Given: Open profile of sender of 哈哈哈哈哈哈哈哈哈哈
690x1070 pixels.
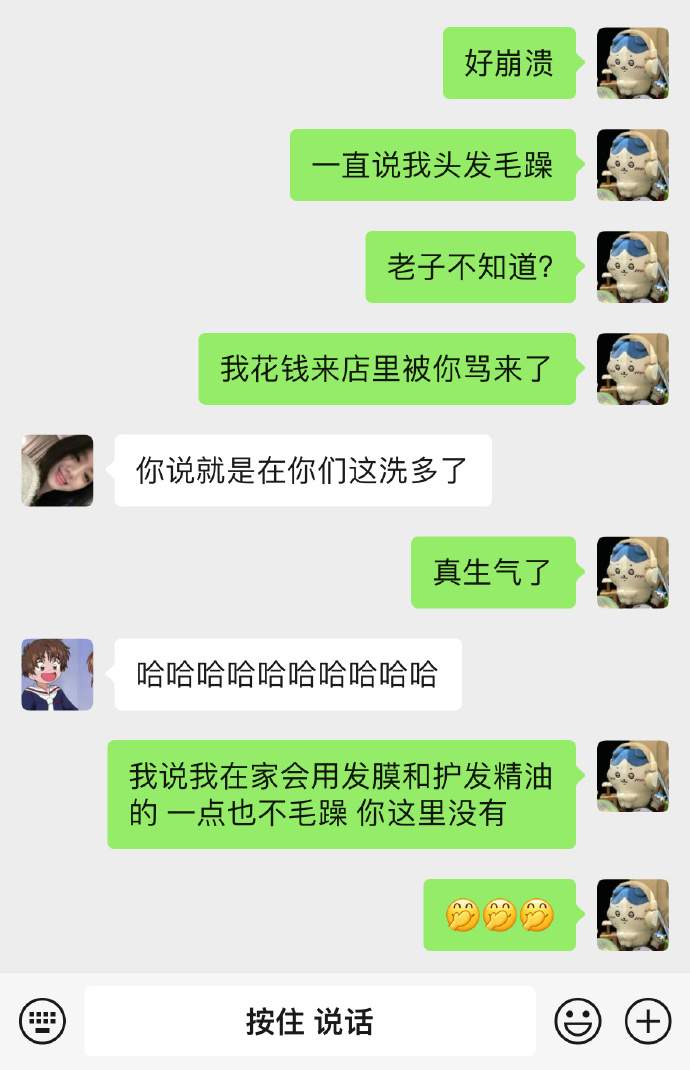Looking at the screenshot, I should tap(57, 674).
